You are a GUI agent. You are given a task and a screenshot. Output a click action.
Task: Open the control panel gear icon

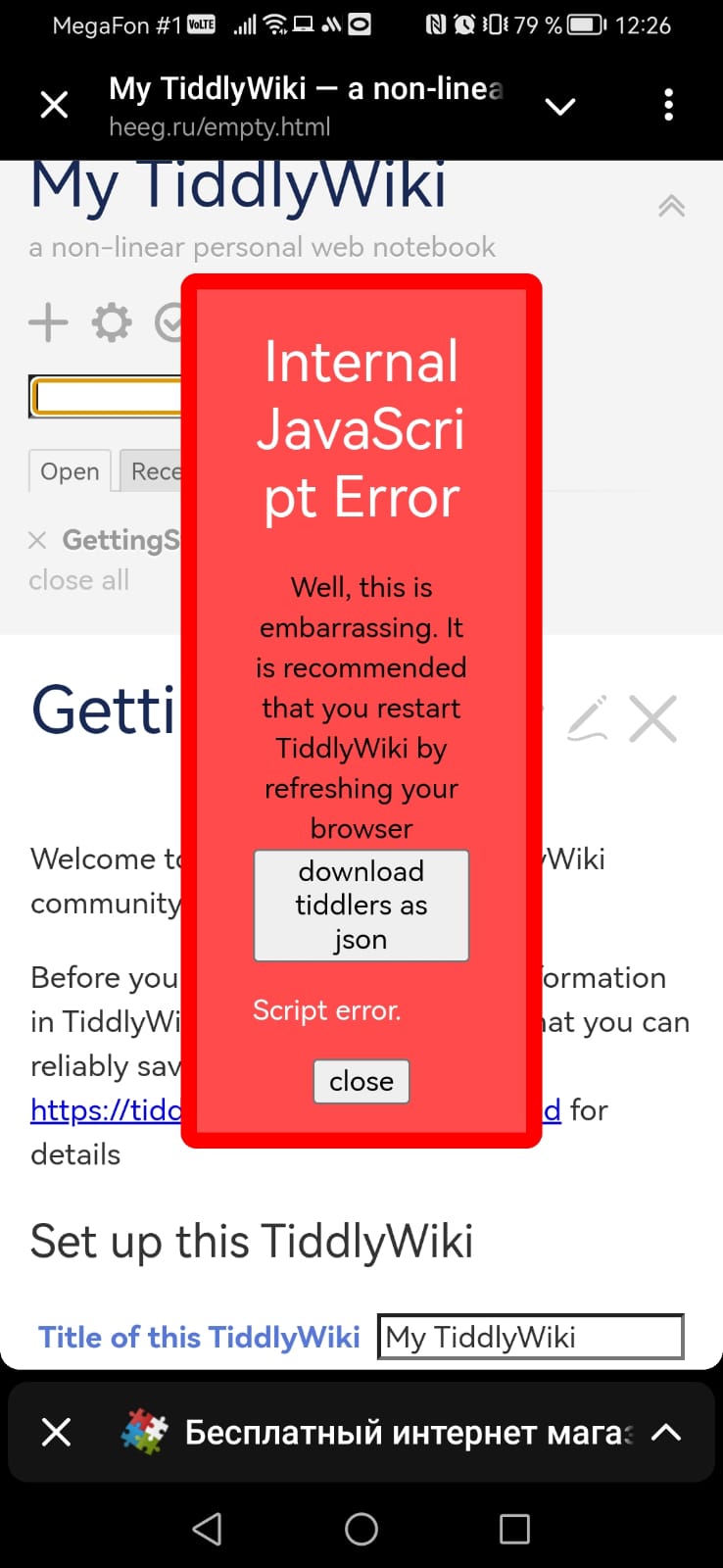pyautogui.click(x=112, y=321)
